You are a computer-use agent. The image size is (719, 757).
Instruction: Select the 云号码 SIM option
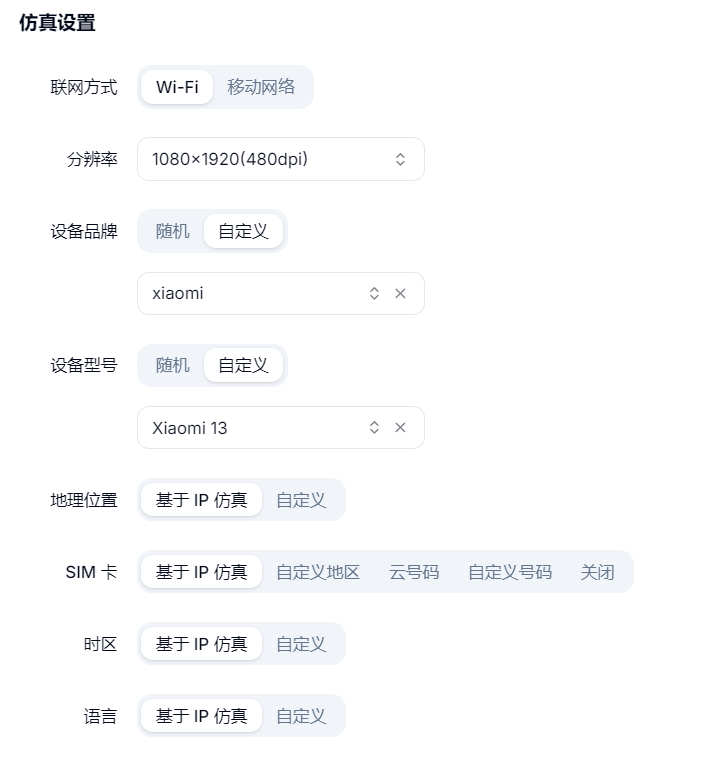(x=414, y=572)
